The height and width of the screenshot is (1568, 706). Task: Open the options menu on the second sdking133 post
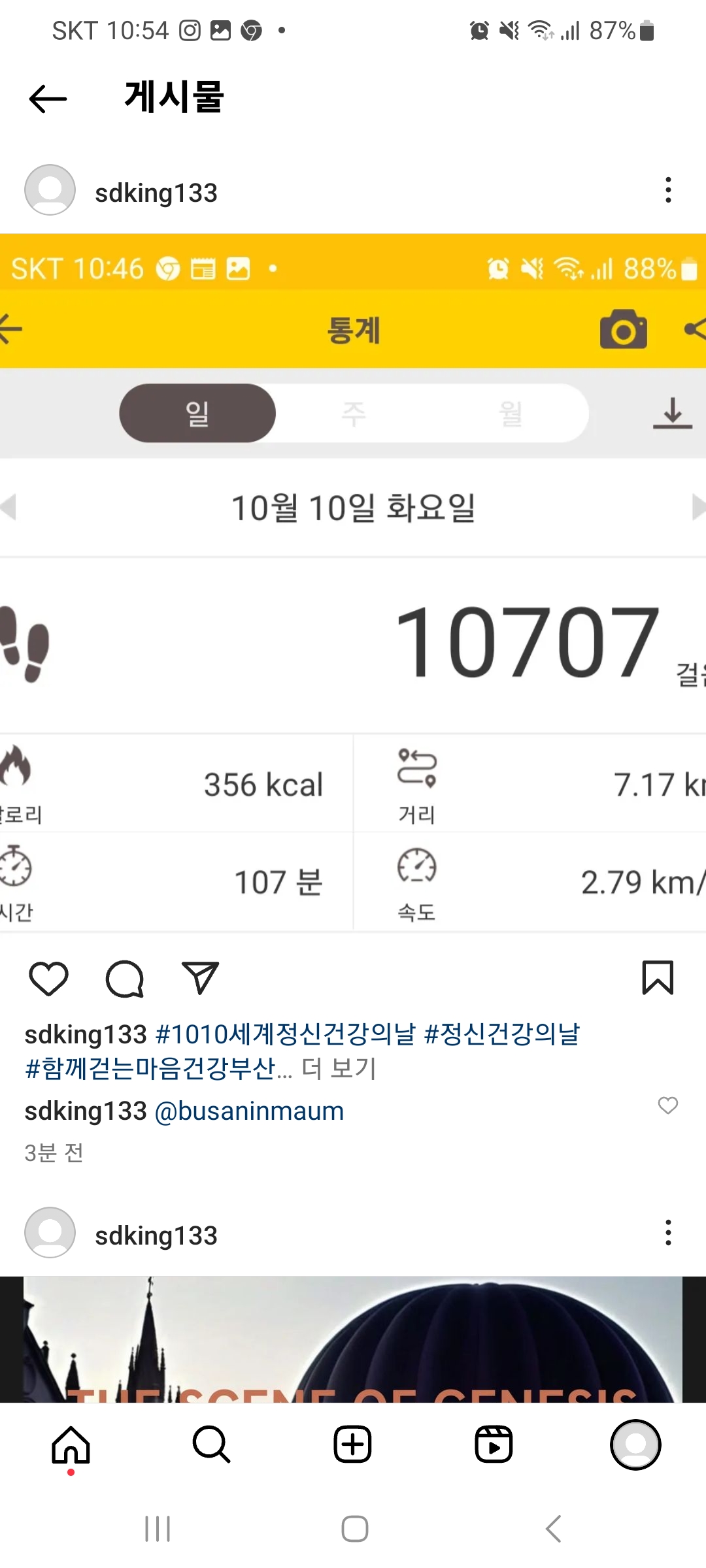coord(667,1233)
